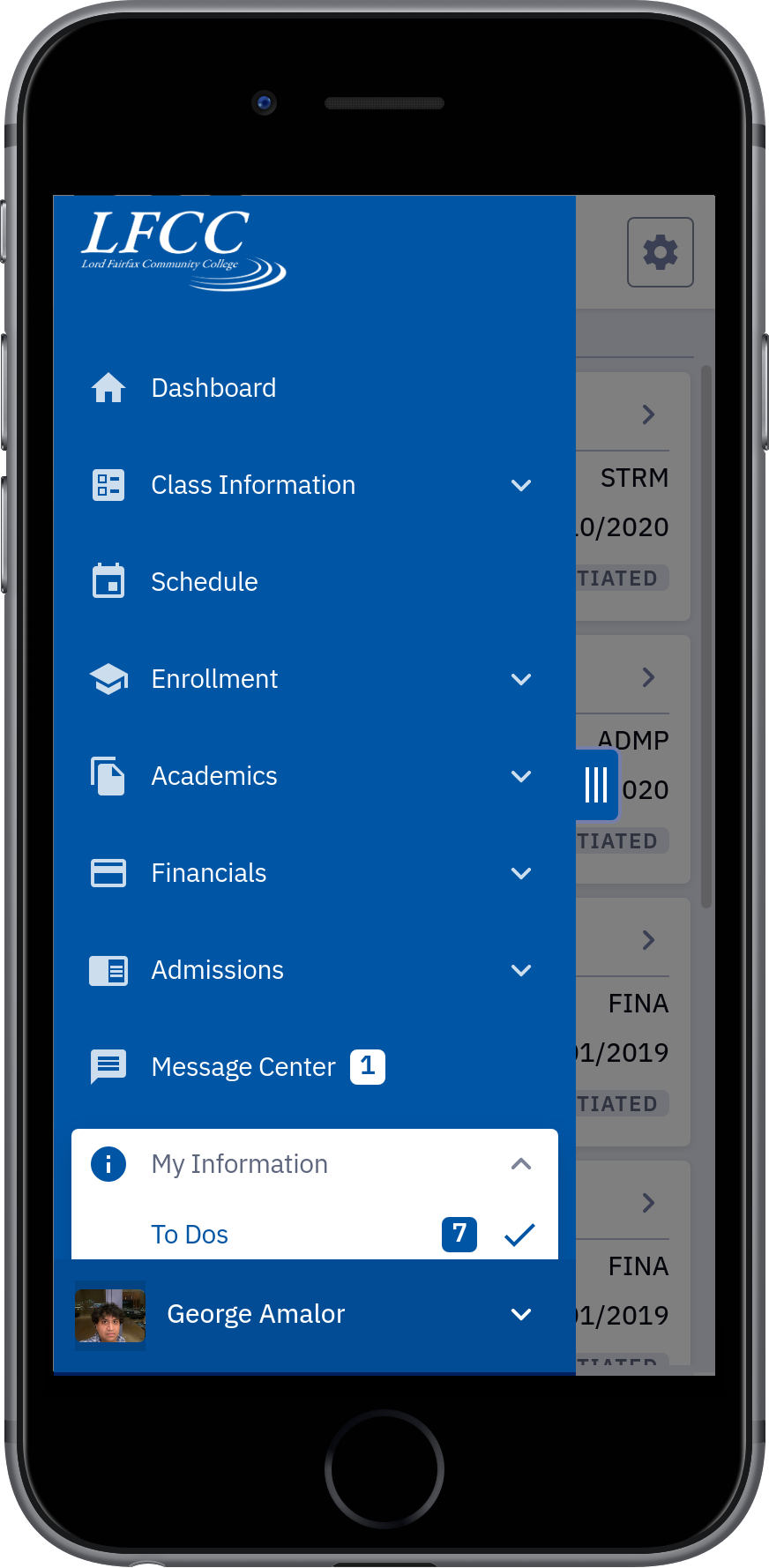Tap the drawer handle to close the menu
This screenshot has width=769, height=1568.
pyautogui.click(x=597, y=784)
